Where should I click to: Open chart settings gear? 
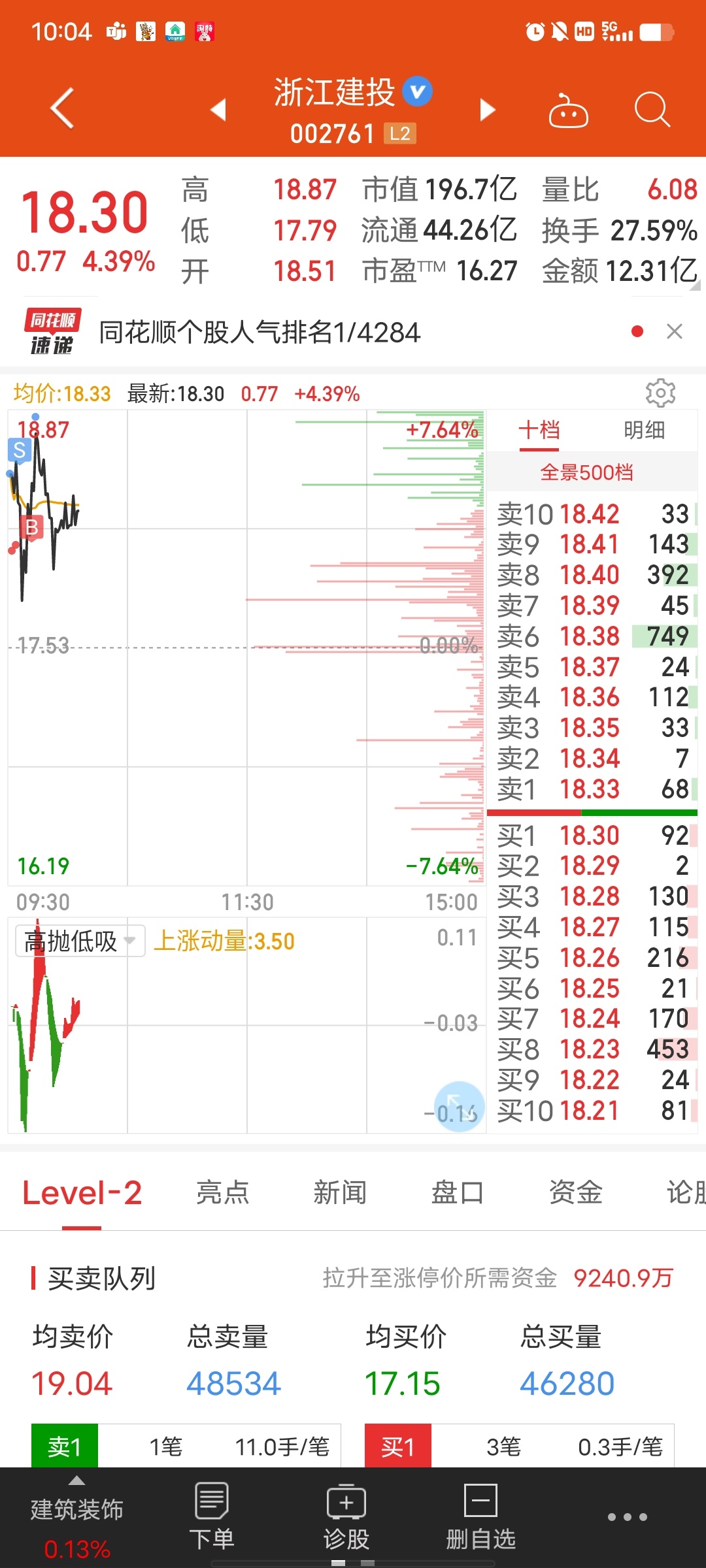(x=660, y=393)
